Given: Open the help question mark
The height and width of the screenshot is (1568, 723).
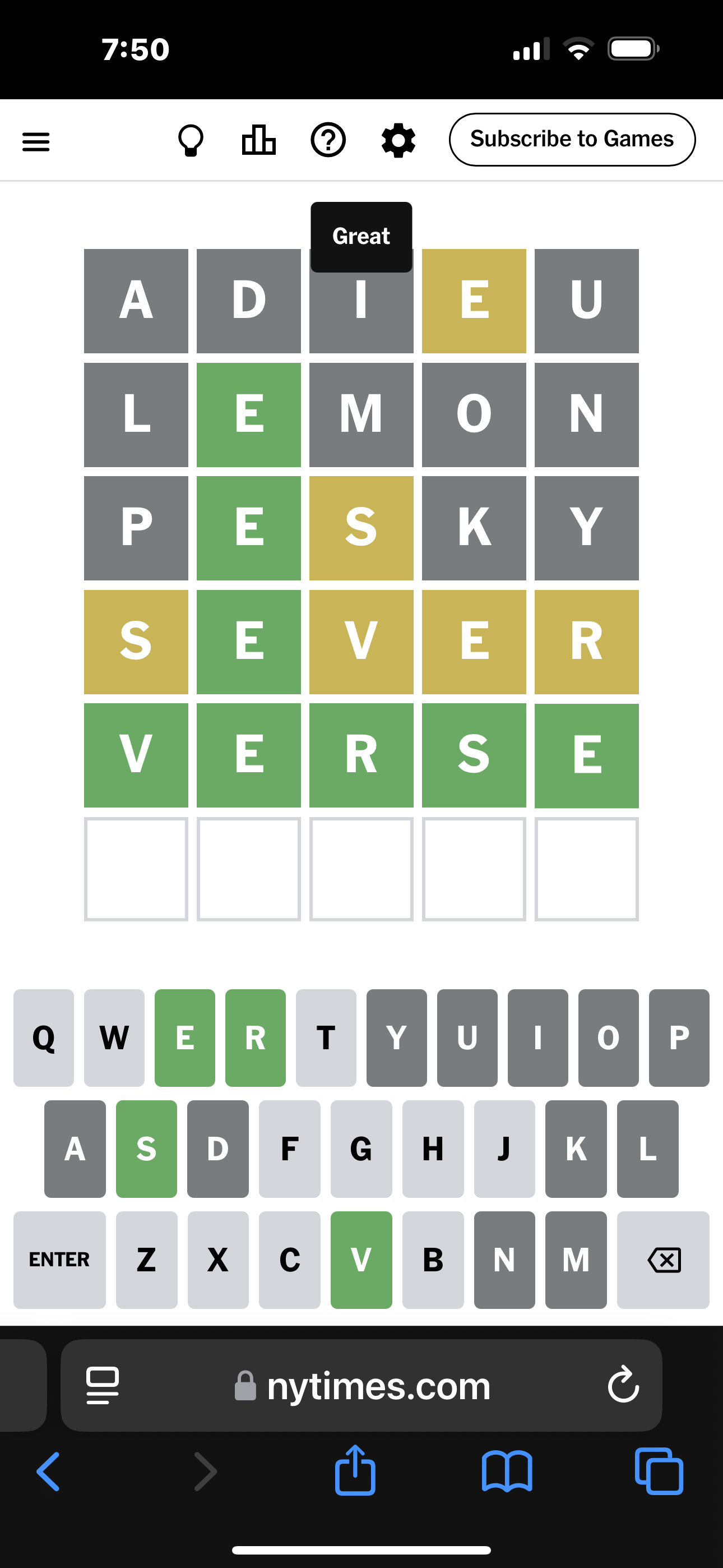Looking at the screenshot, I should coord(328,140).
